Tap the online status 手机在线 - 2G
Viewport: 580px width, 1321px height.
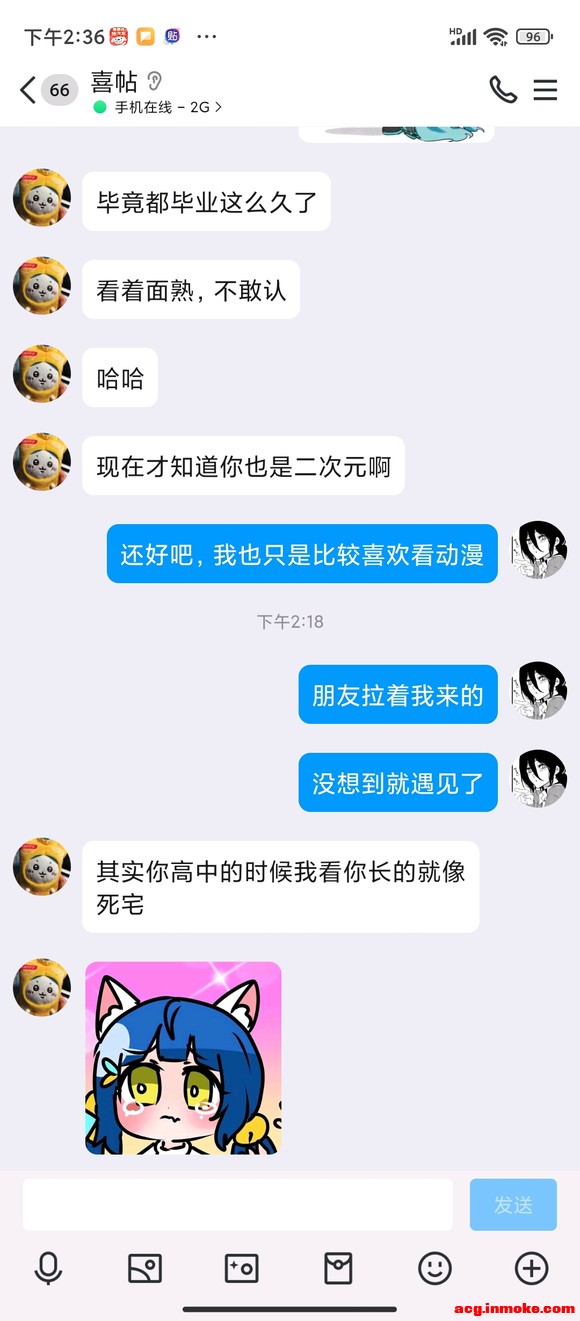tap(157, 107)
